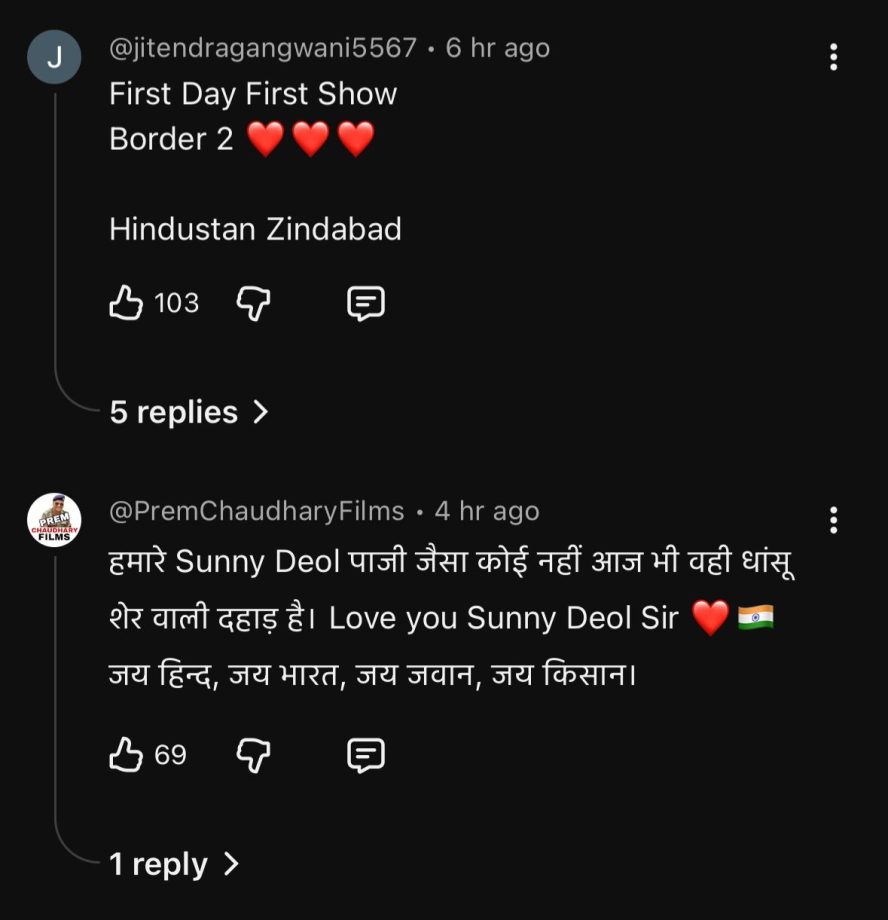Dislike the comment by @jitendragangwani5567
This screenshot has width=888, height=920.
(x=254, y=303)
